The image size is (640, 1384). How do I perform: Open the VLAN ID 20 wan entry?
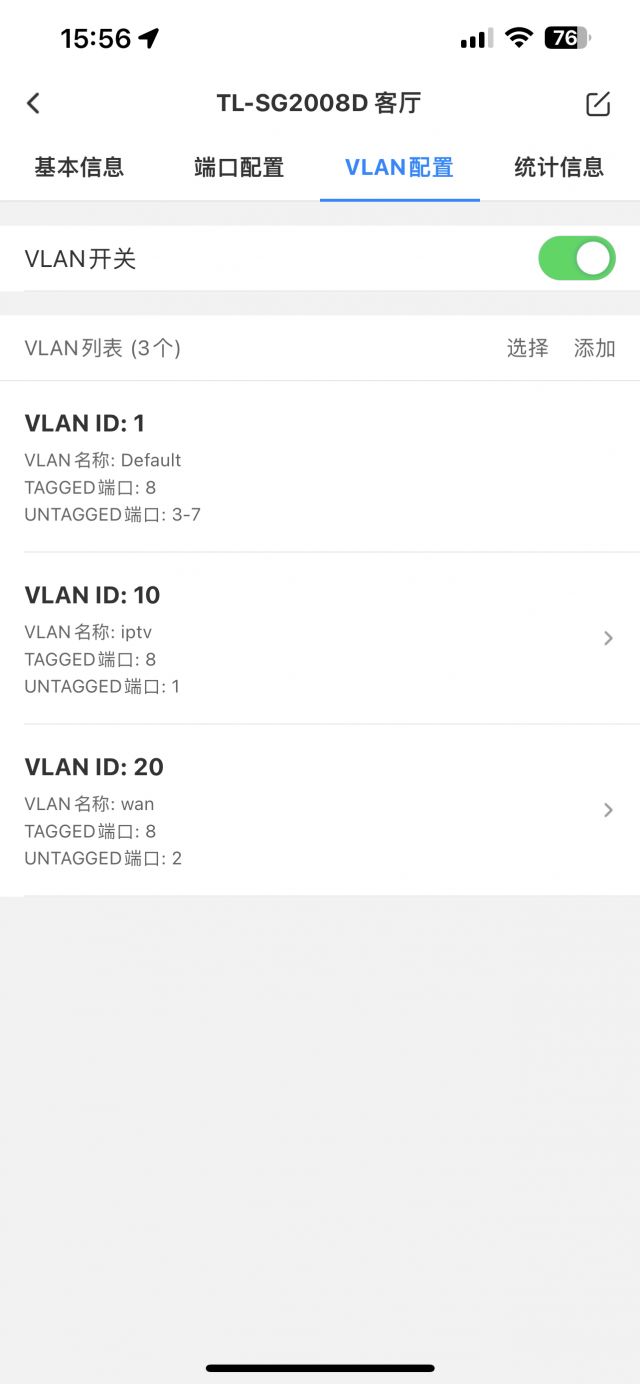320,810
